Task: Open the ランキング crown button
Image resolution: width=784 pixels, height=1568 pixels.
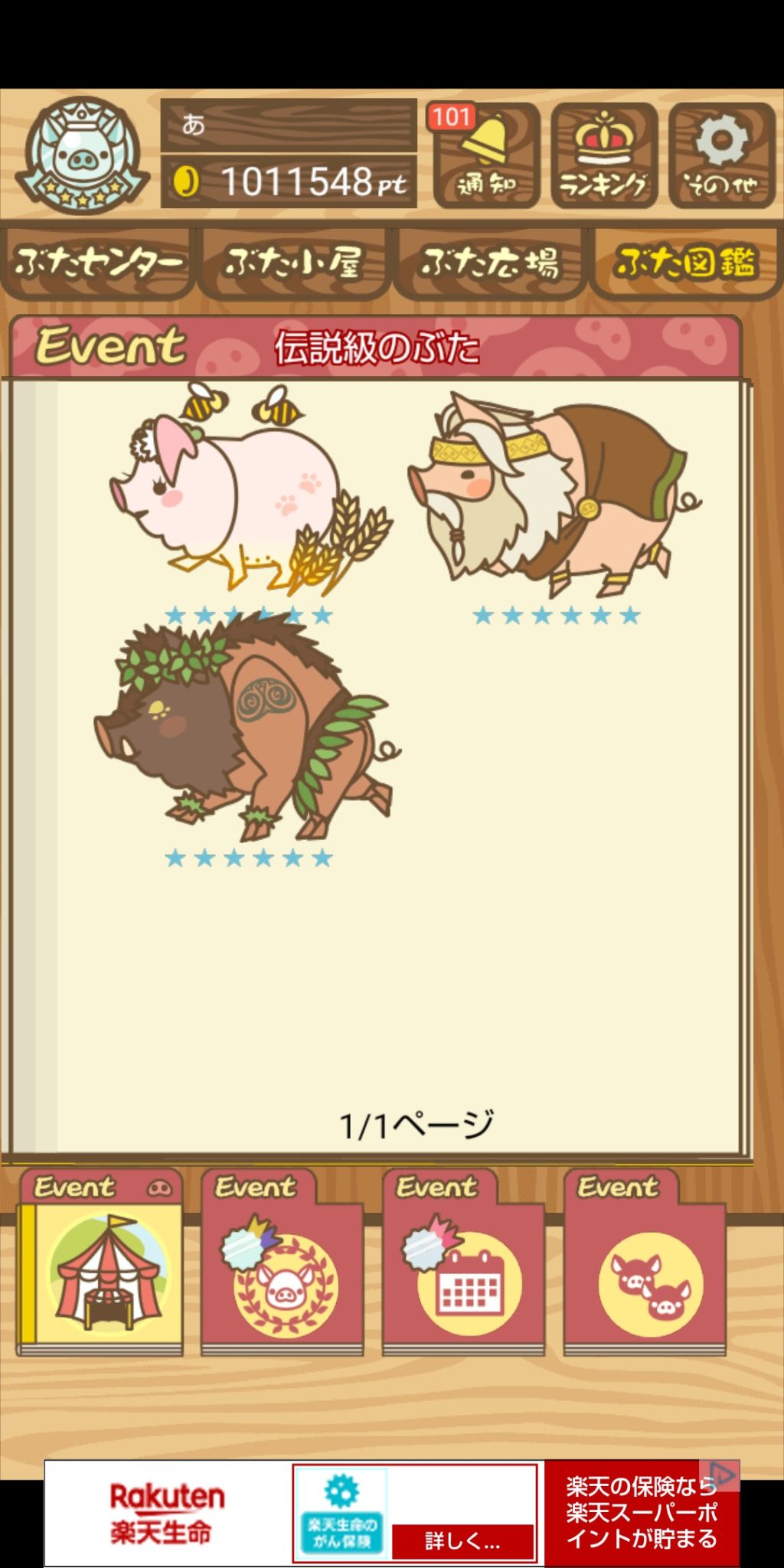Action: point(604,156)
